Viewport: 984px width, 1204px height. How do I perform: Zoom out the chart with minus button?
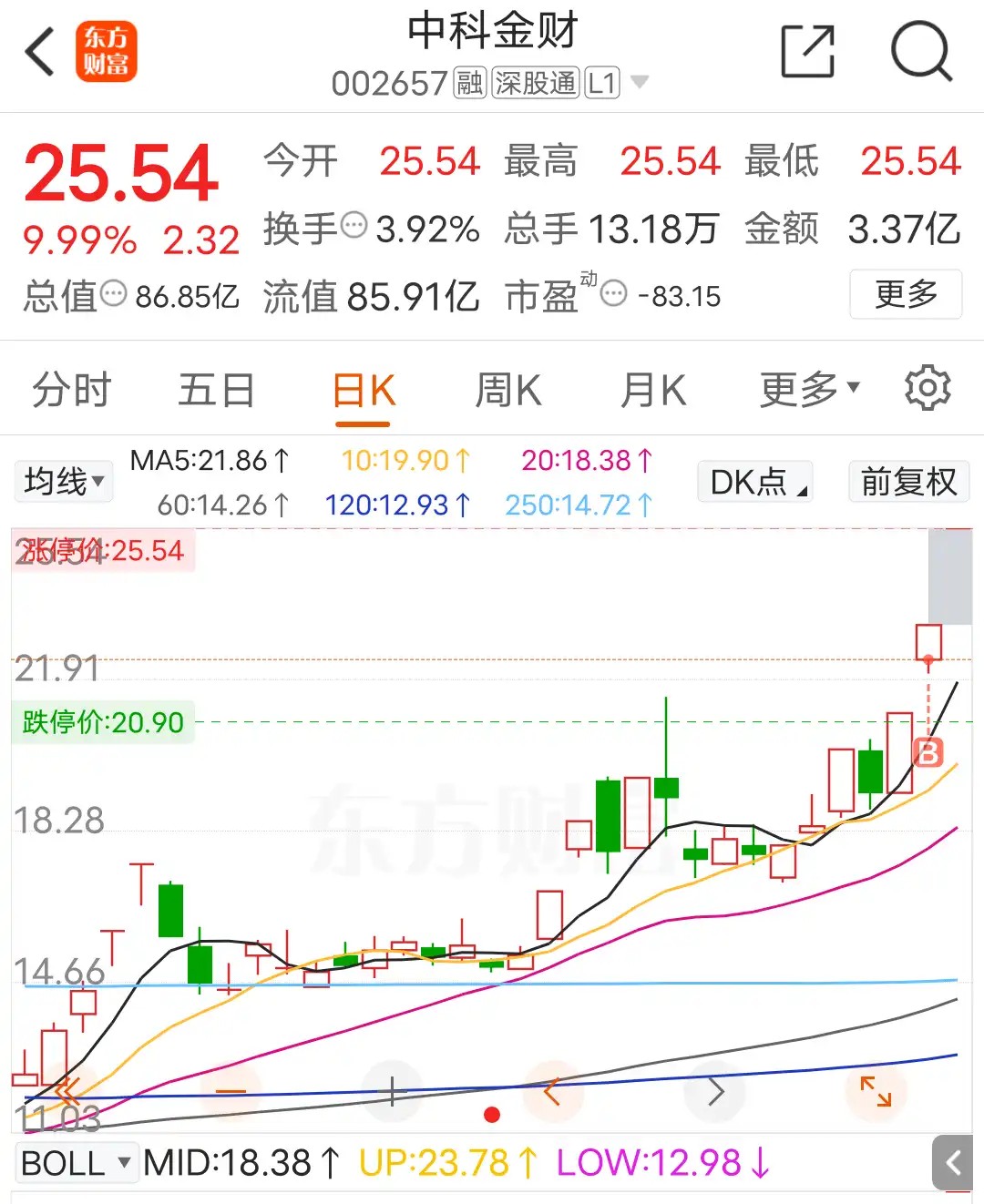pos(231,1091)
